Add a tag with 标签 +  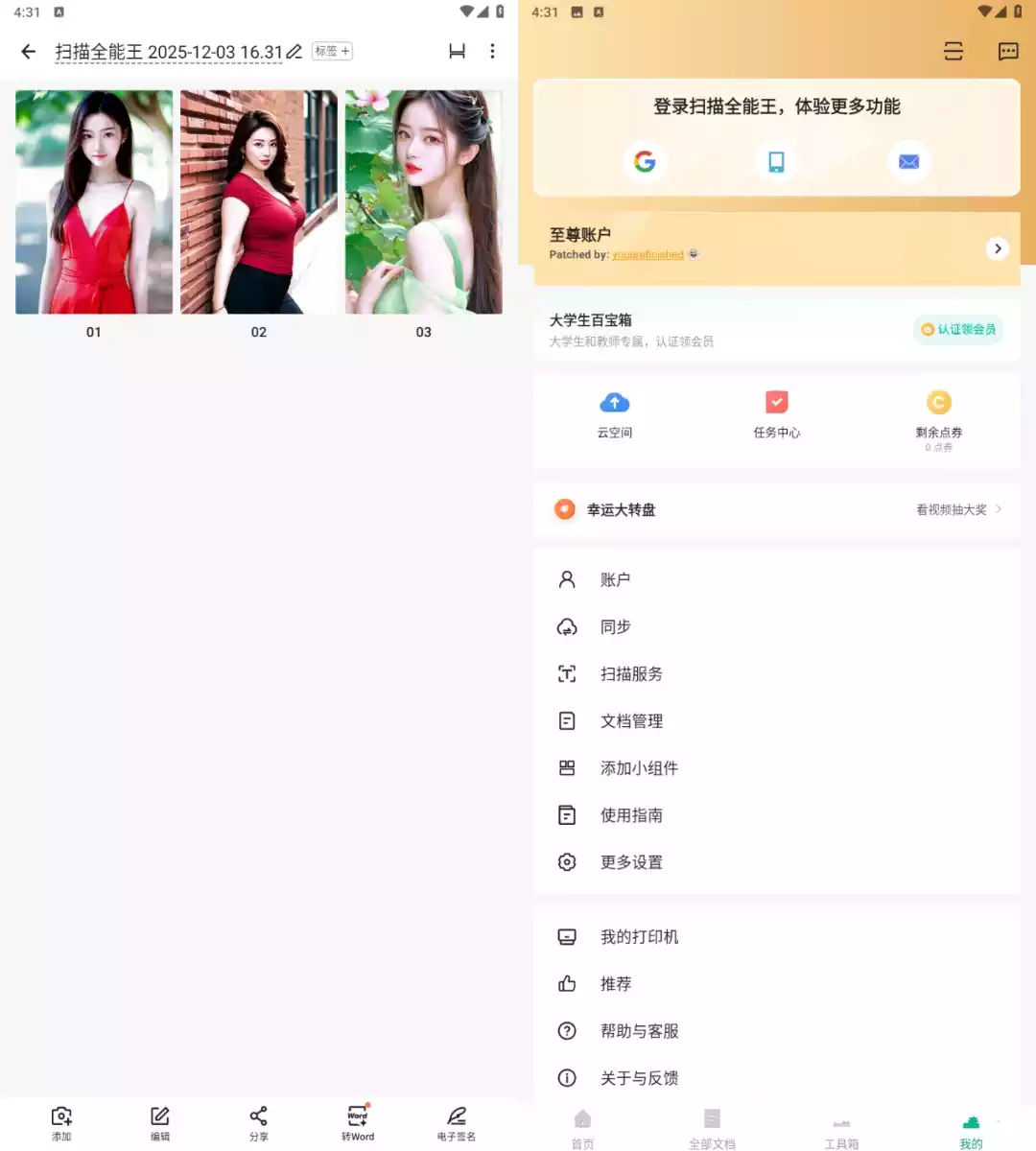click(x=333, y=52)
